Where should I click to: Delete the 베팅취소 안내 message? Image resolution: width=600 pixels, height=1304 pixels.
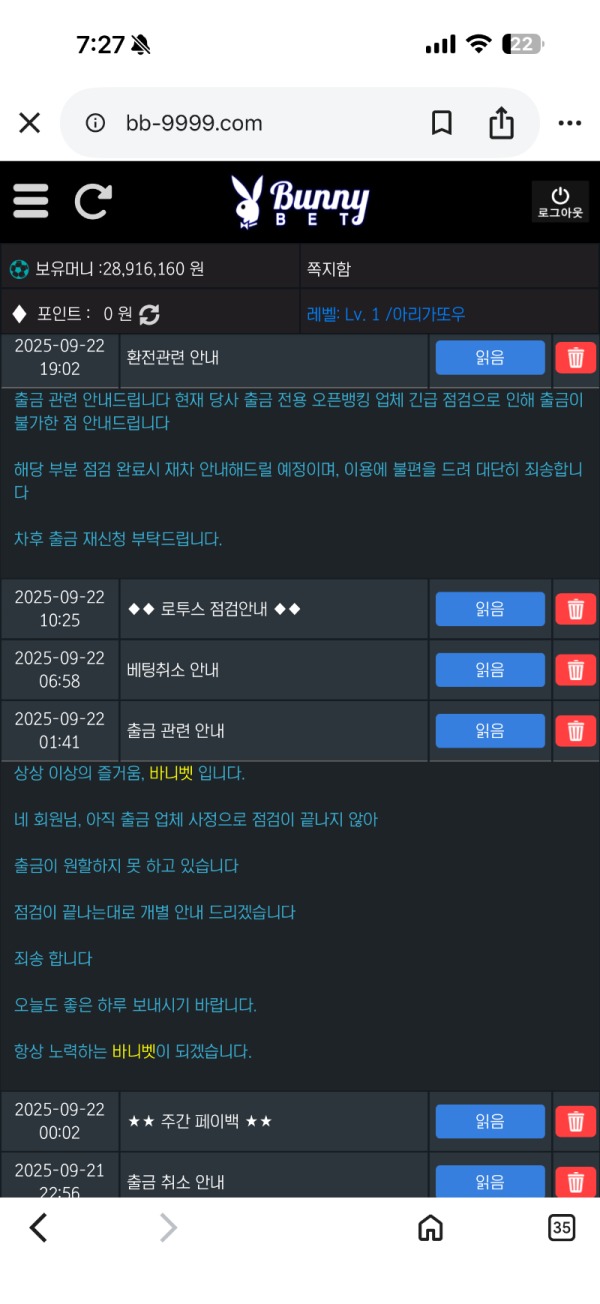click(575, 670)
